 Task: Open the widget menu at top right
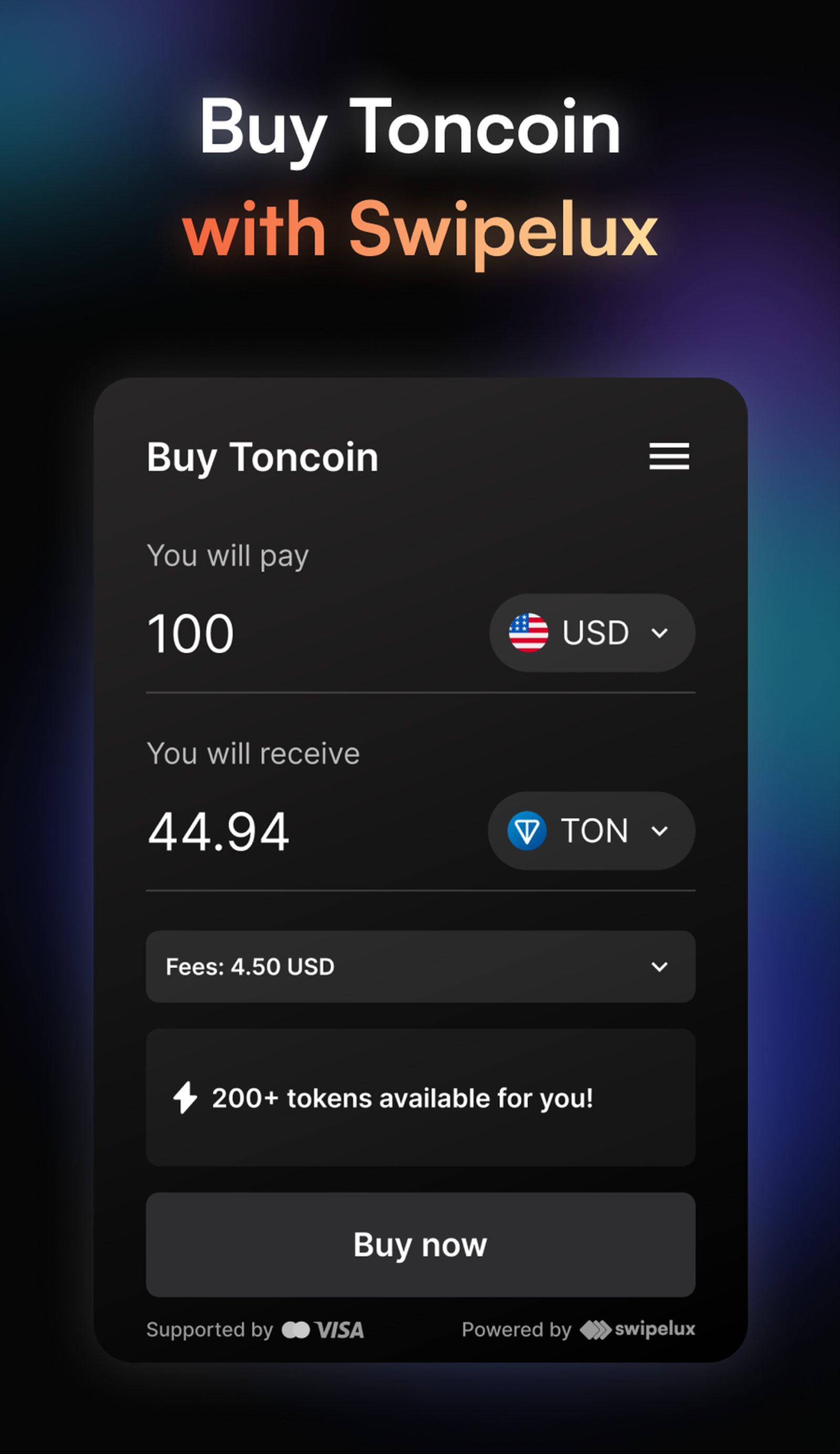pos(669,456)
